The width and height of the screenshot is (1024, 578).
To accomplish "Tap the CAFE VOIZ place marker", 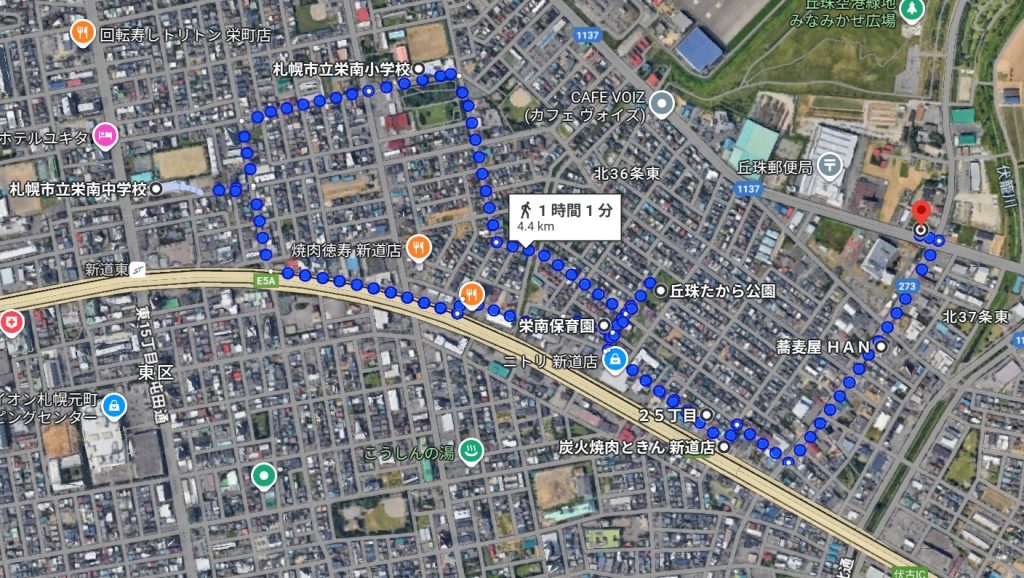I will click(x=662, y=103).
